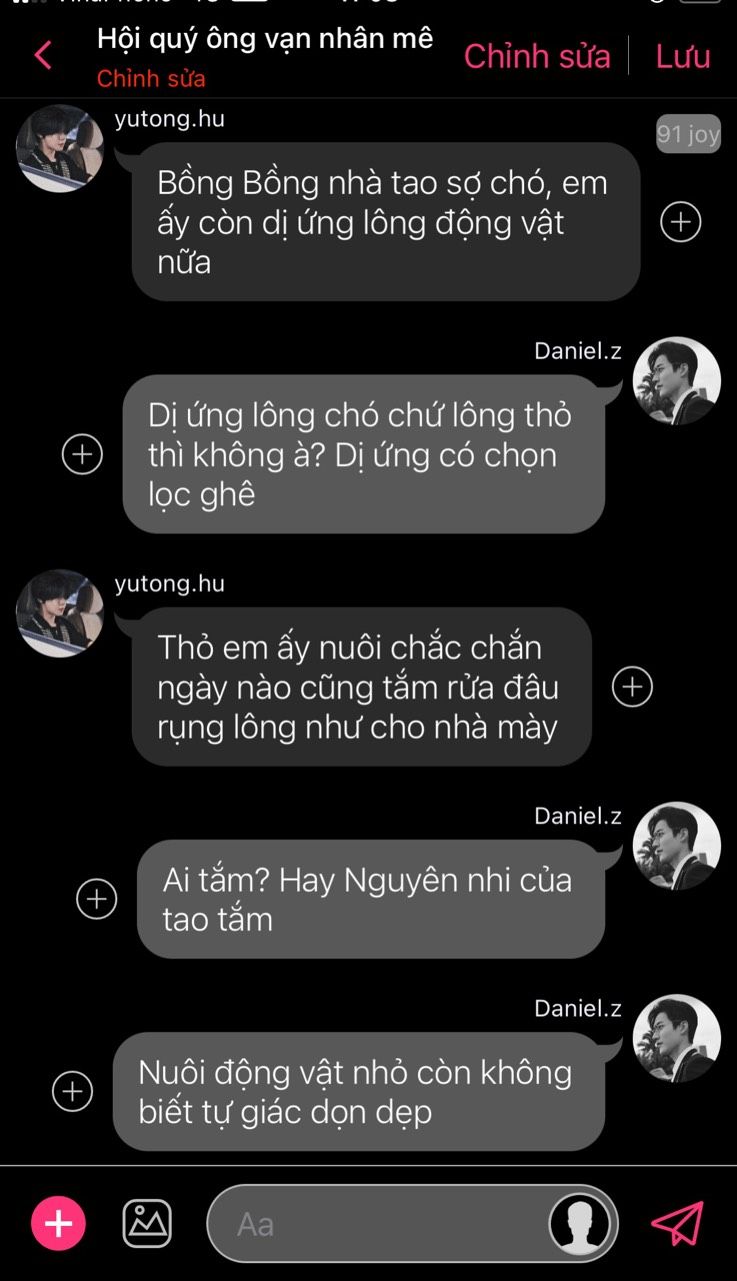737x1281 pixels.
Task: Tap plus beside 'Bồng Bồng nhà tao sợ chó'
Action: click(x=681, y=222)
